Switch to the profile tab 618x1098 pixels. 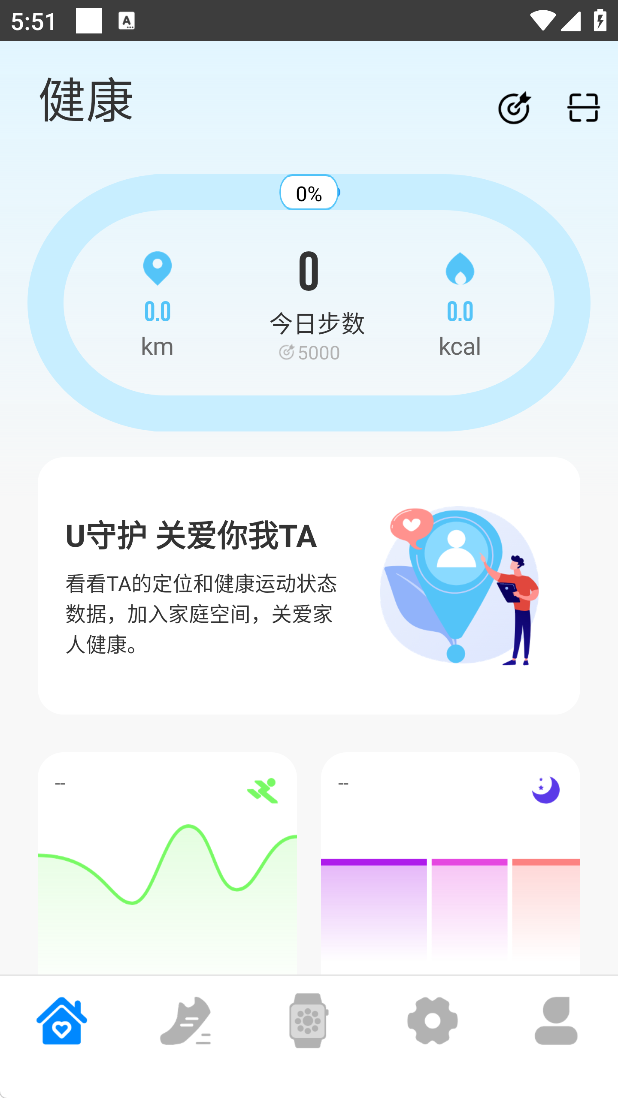point(556,1021)
